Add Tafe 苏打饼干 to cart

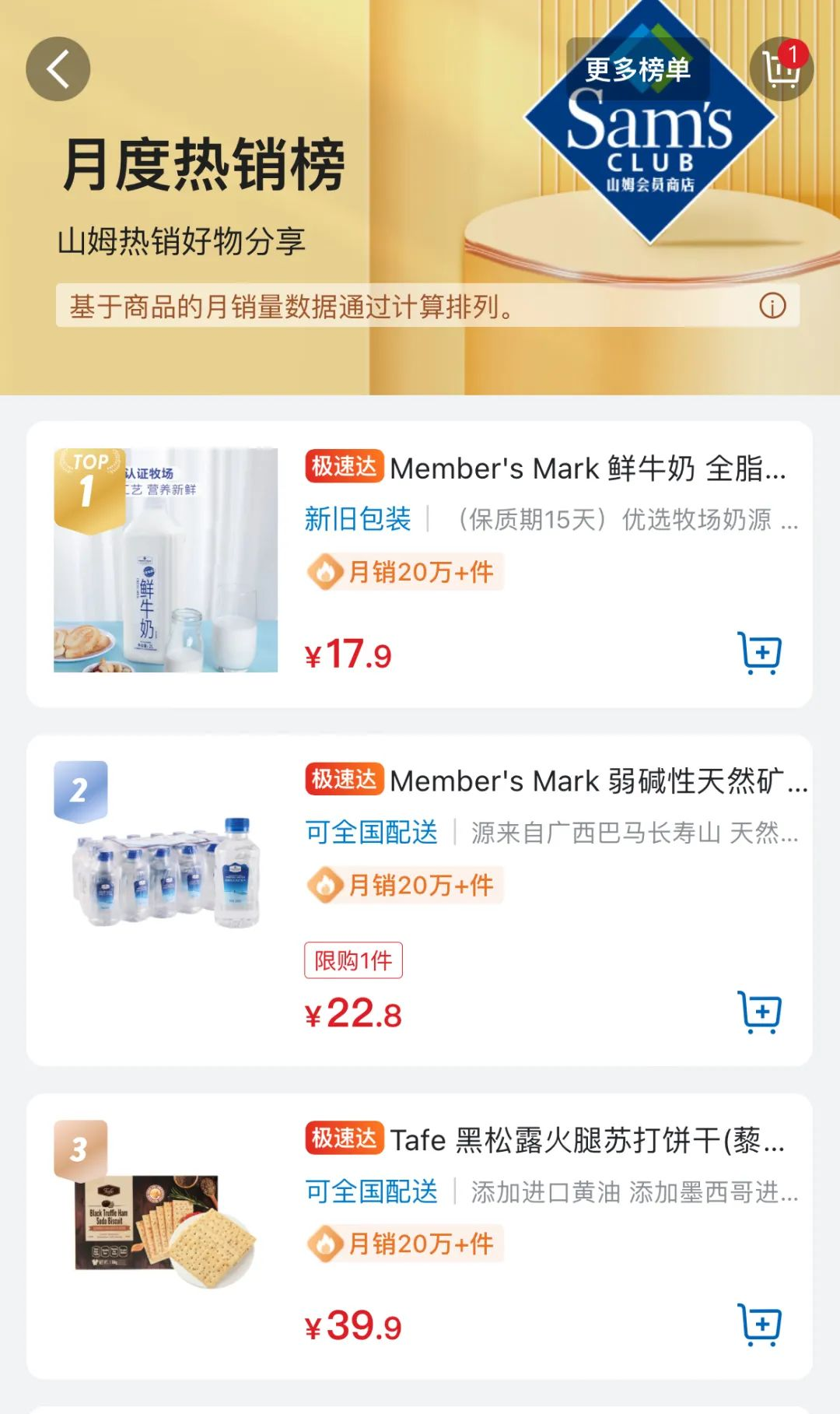759,1325
